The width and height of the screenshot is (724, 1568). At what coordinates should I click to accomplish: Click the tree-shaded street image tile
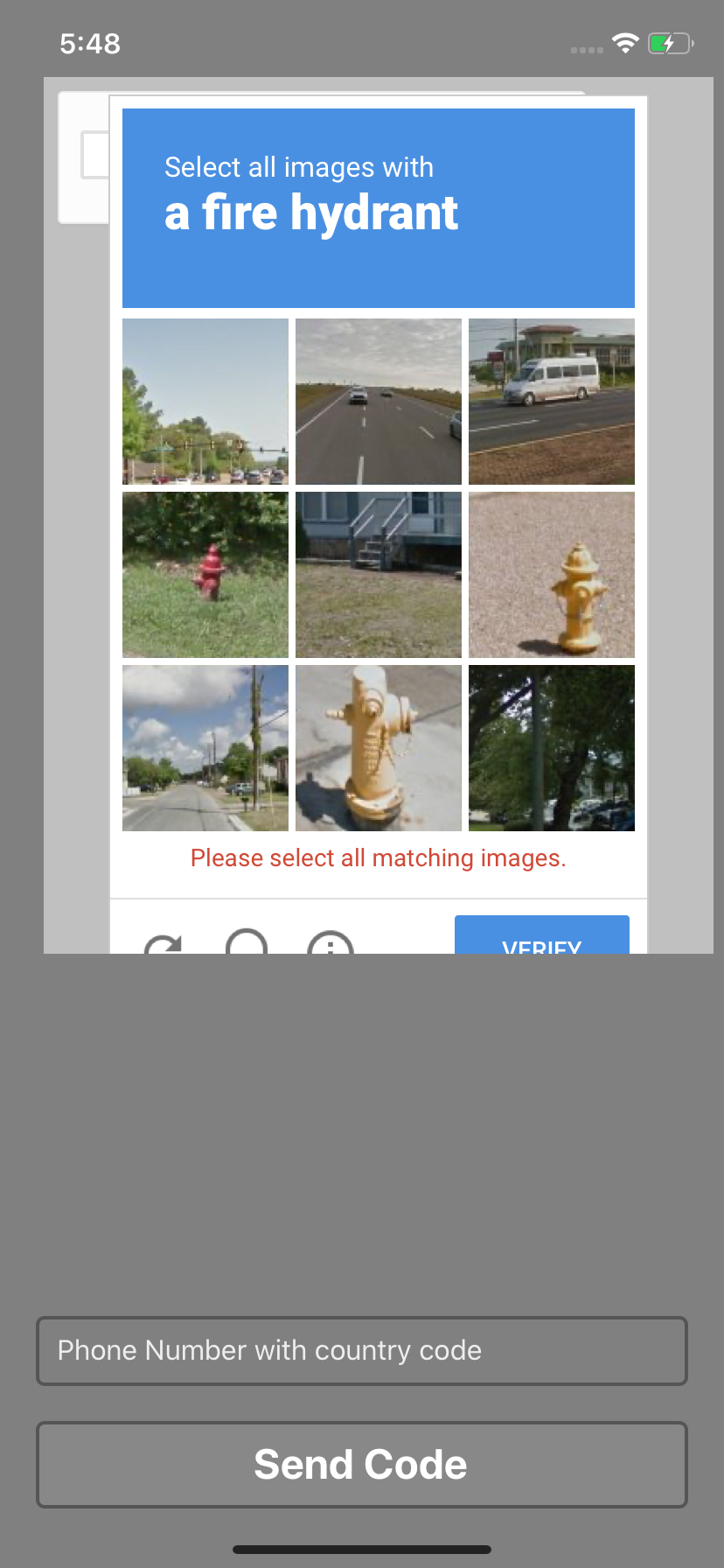click(552, 747)
